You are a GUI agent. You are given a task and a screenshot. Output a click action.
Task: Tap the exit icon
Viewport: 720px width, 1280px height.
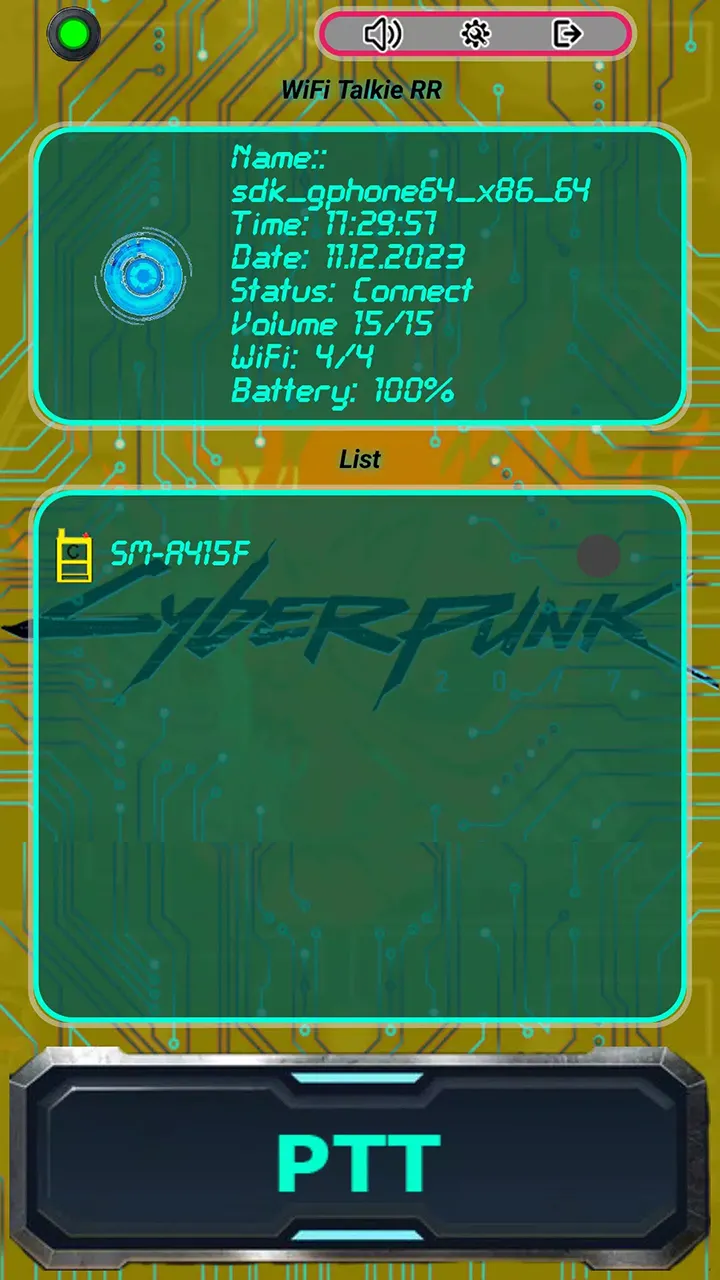tap(567, 35)
